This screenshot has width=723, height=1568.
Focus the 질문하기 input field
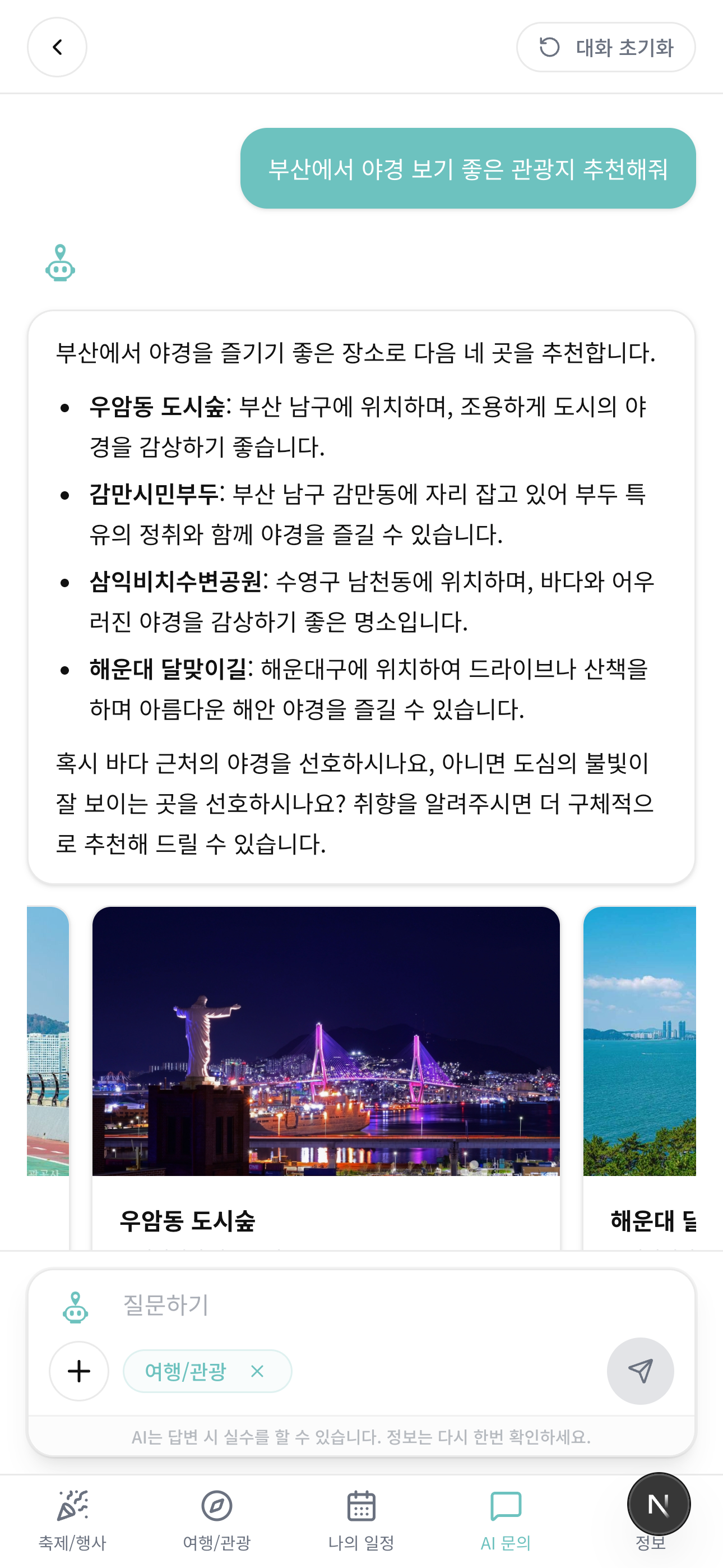[x=365, y=1305]
